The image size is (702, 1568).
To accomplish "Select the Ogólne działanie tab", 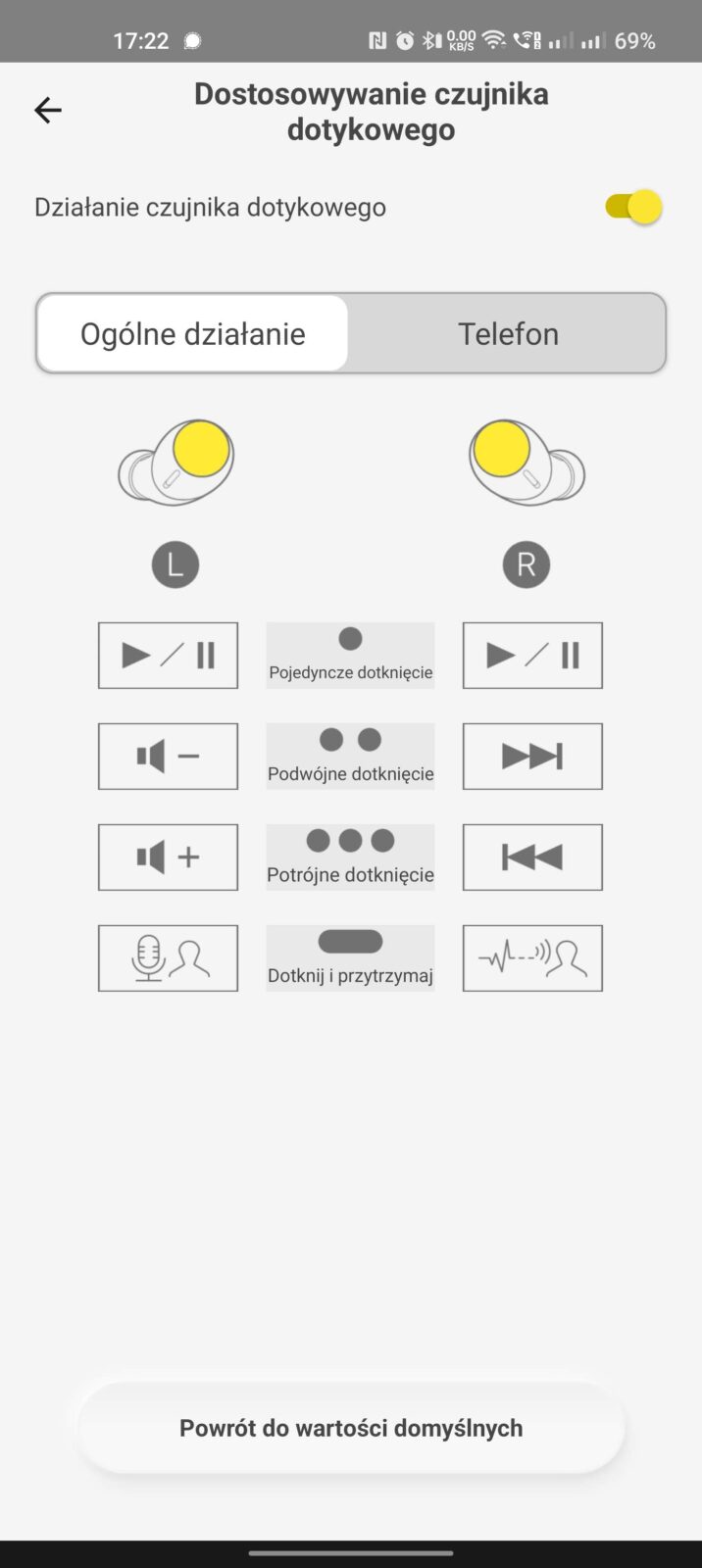I will pyautogui.click(x=193, y=333).
